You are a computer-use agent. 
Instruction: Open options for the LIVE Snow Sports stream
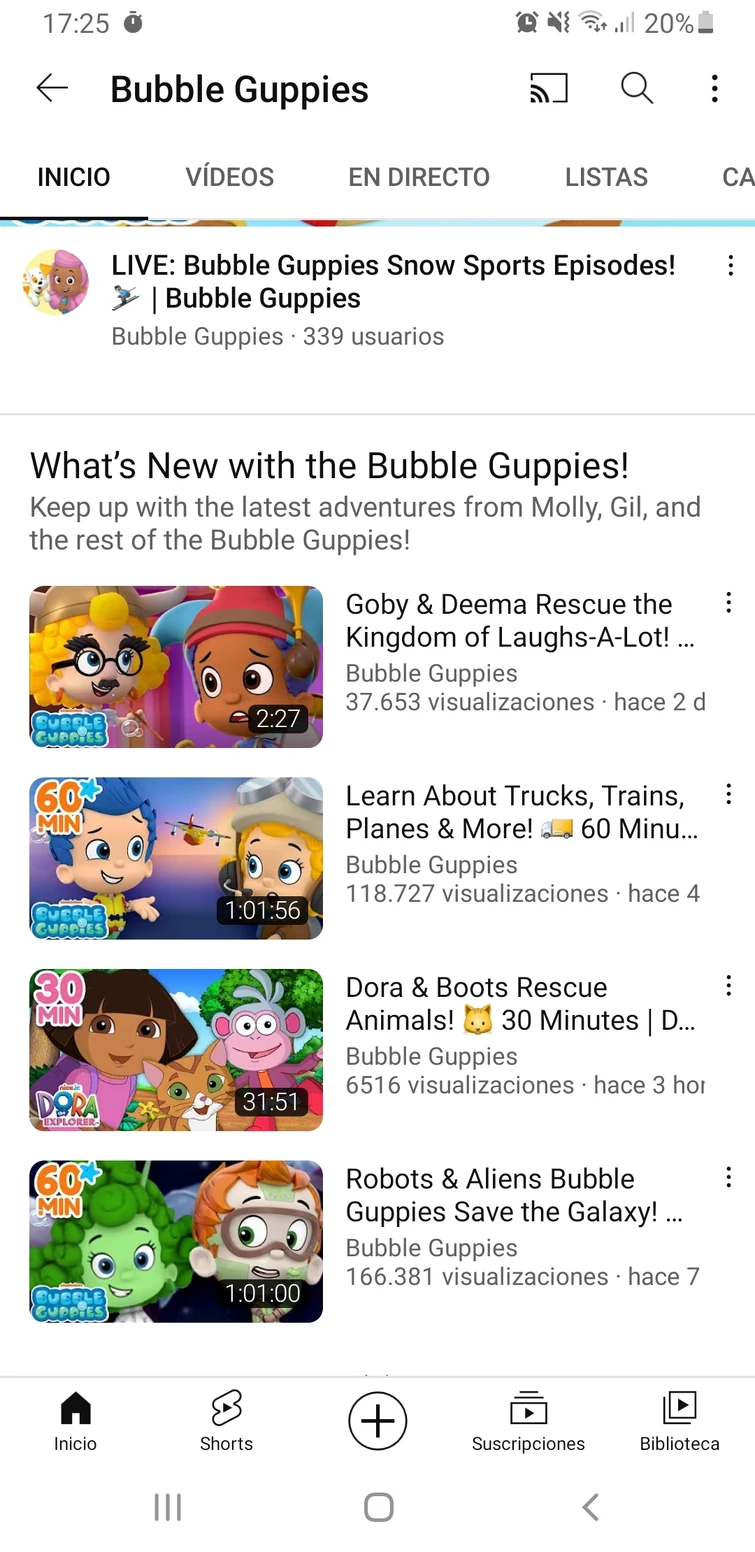pos(731,266)
